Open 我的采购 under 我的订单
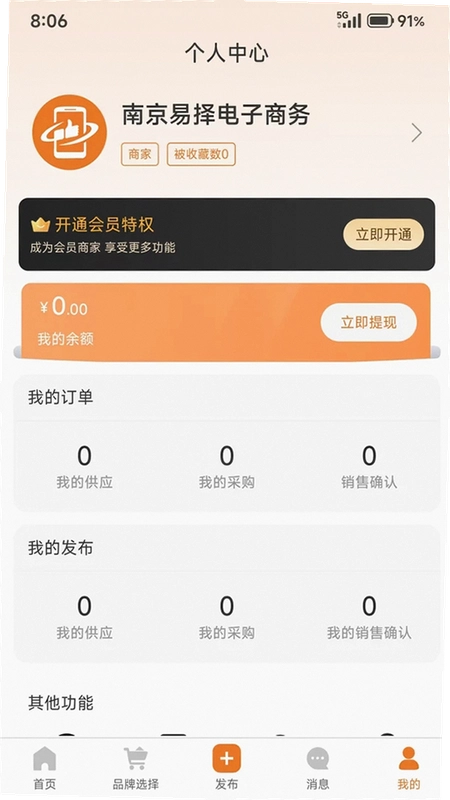450x800 pixels. [x=227, y=467]
